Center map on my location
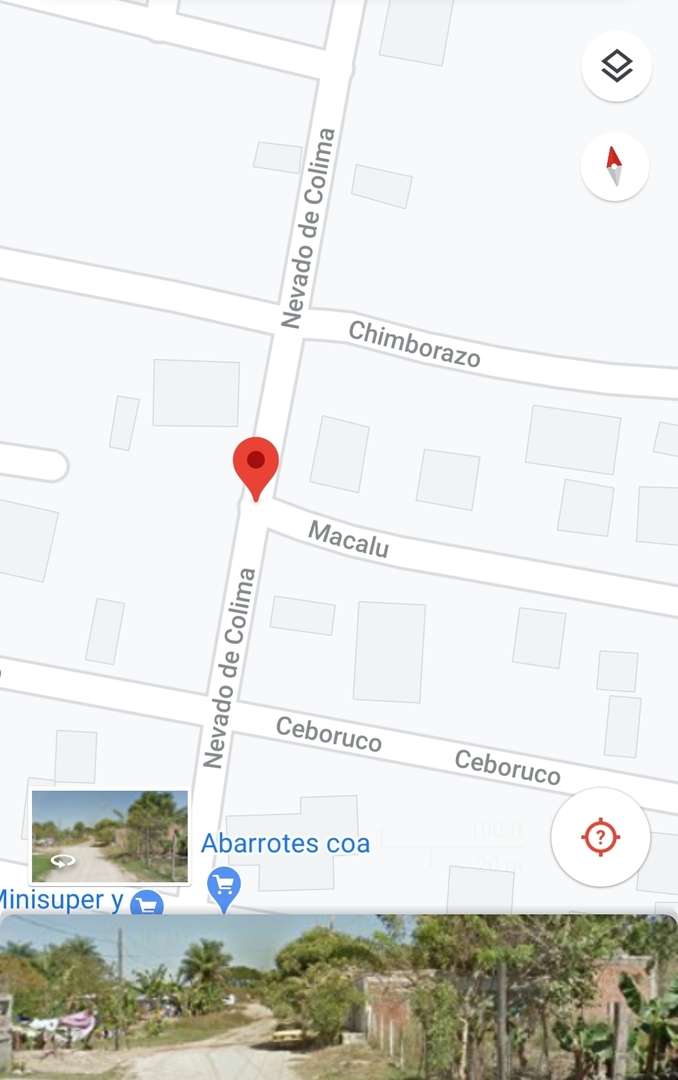678x1080 pixels. 600,837
